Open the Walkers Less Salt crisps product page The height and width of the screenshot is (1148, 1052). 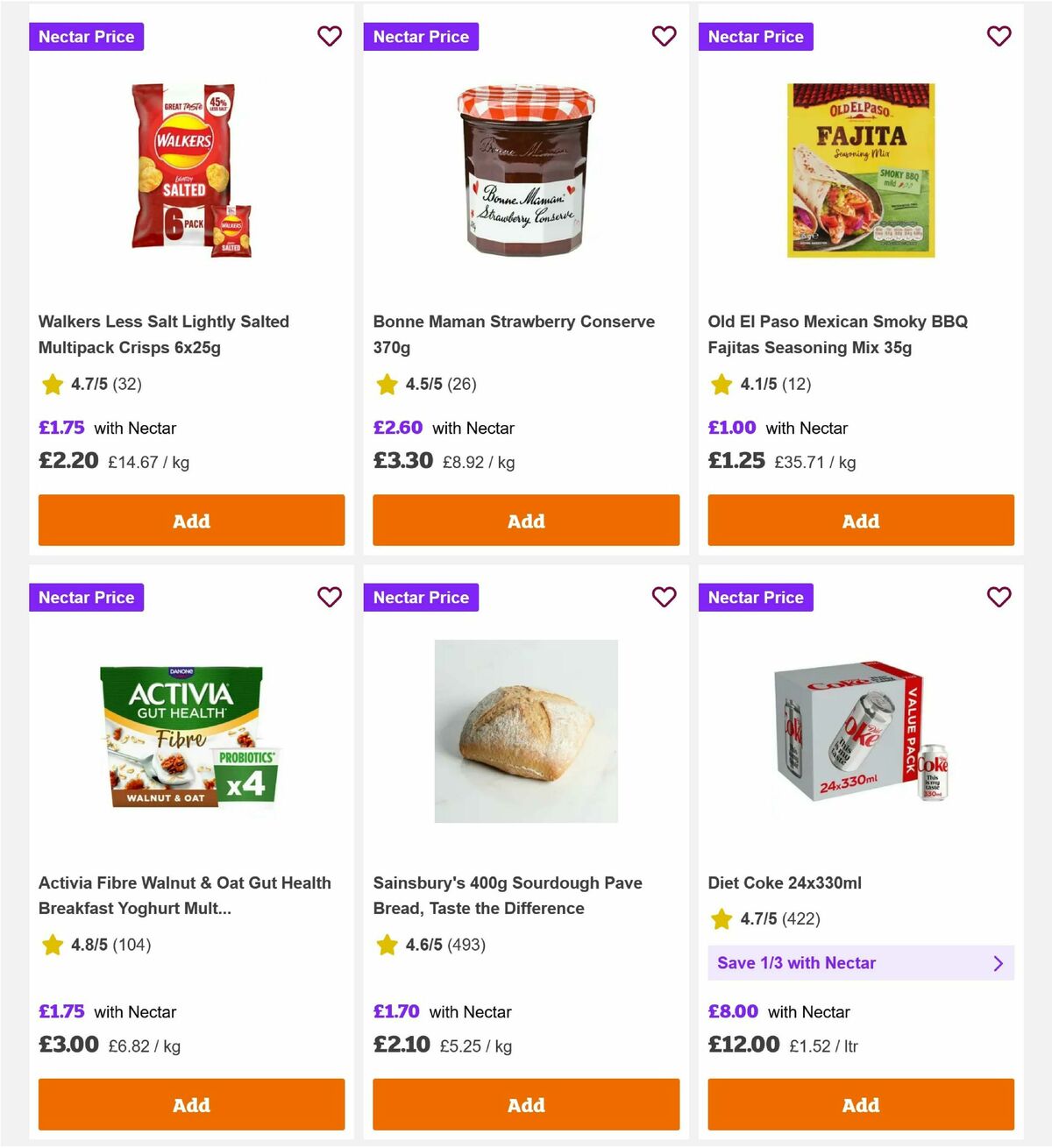point(163,334)
